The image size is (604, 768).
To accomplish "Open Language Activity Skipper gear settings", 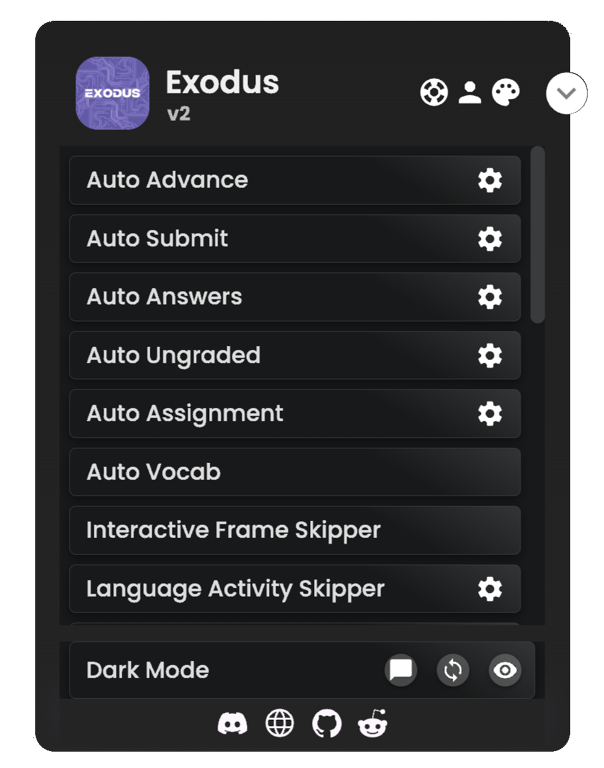I will [x=489, y=589].
